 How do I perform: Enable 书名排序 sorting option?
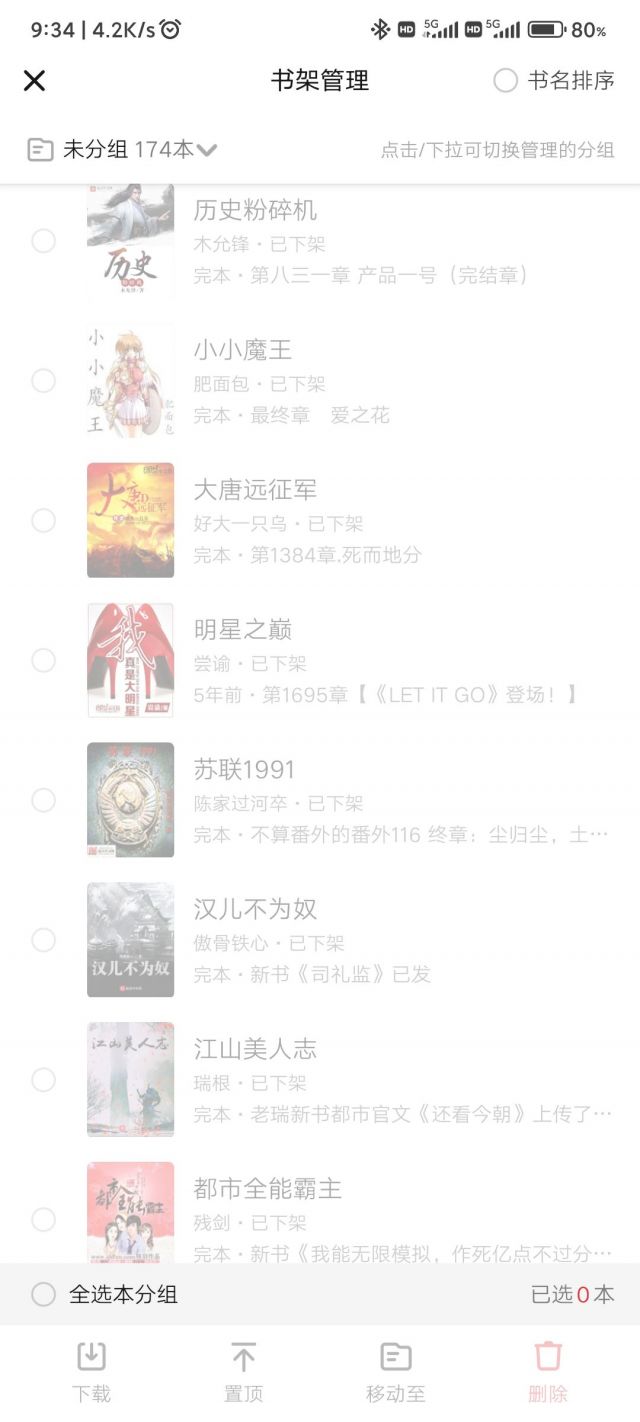click(506, 81)
